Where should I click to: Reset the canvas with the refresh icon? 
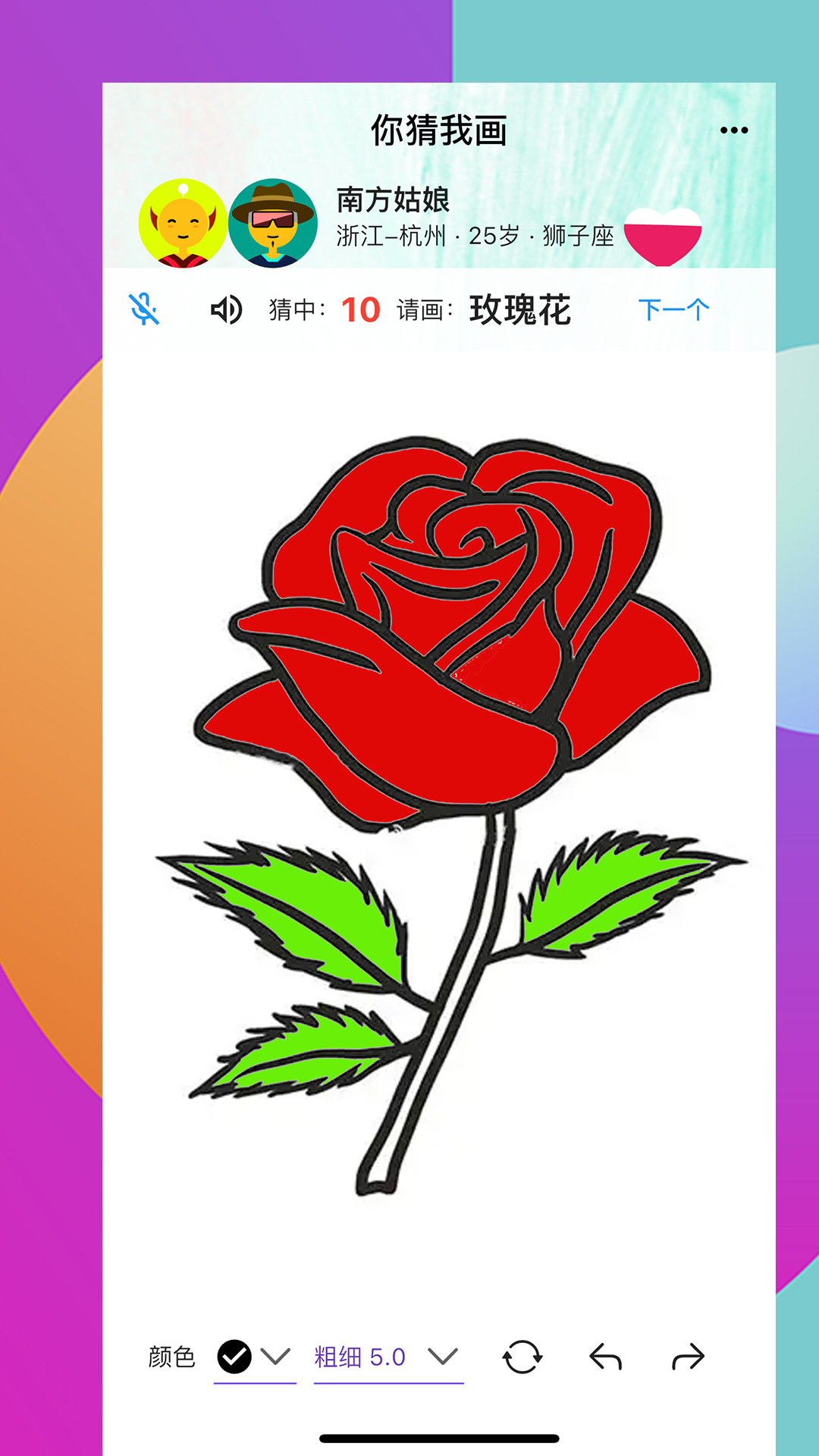[522, 1357]
